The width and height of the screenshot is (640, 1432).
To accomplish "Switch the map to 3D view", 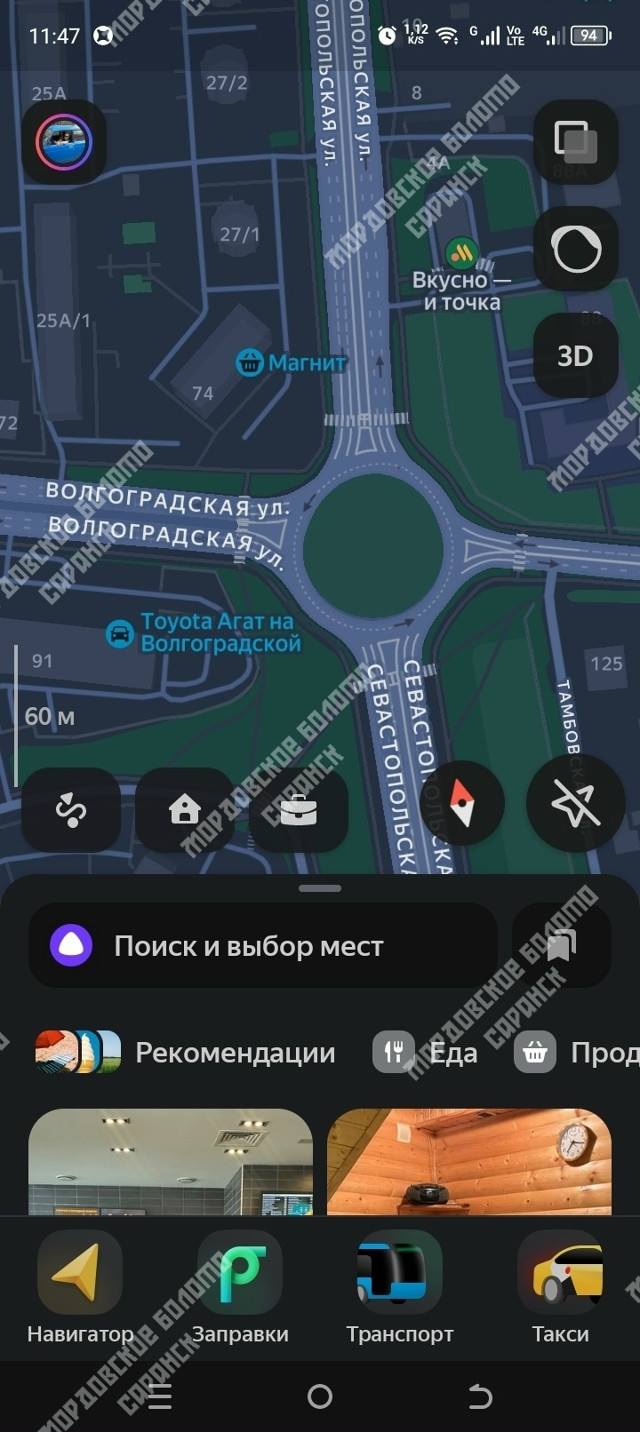I will coord(575,356).
